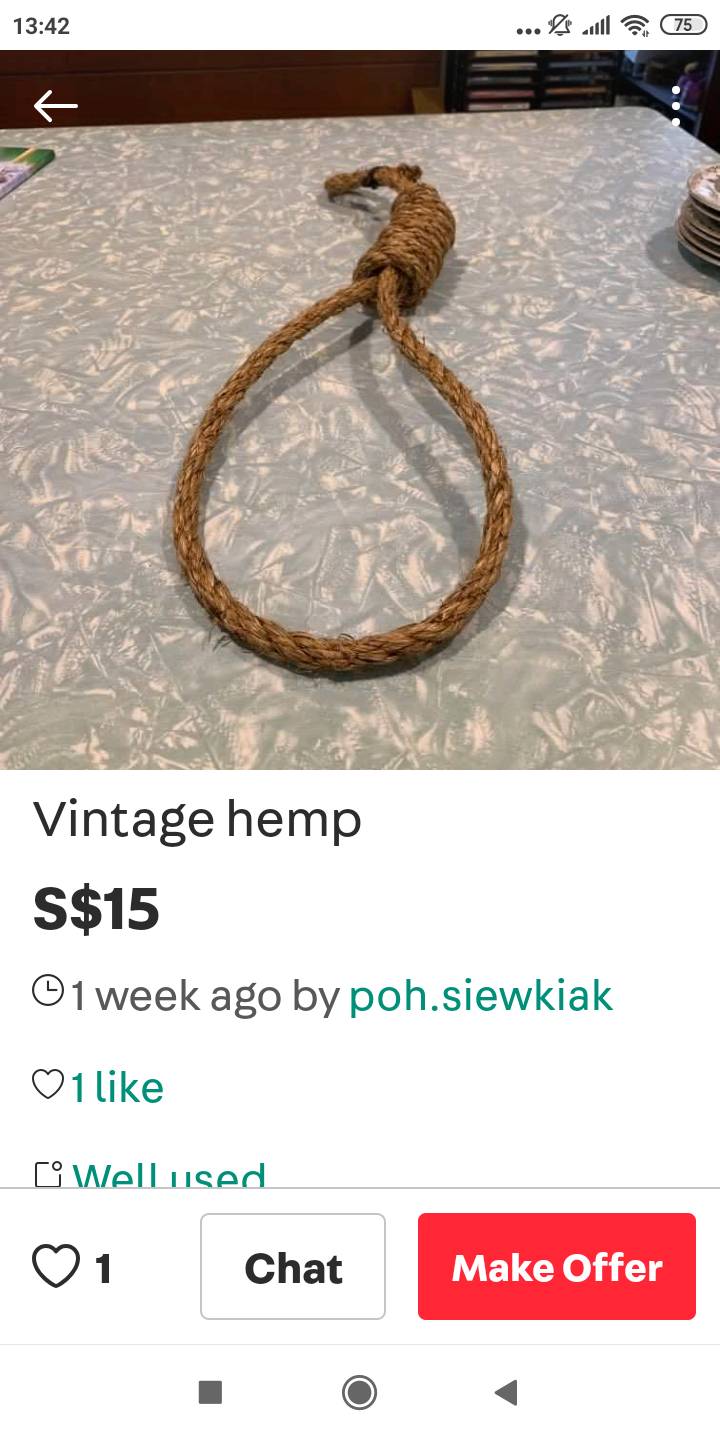Chat with the seller
Image resolution: width=720 pixels, height=1440 pixels.
(x=293, y=1267)
